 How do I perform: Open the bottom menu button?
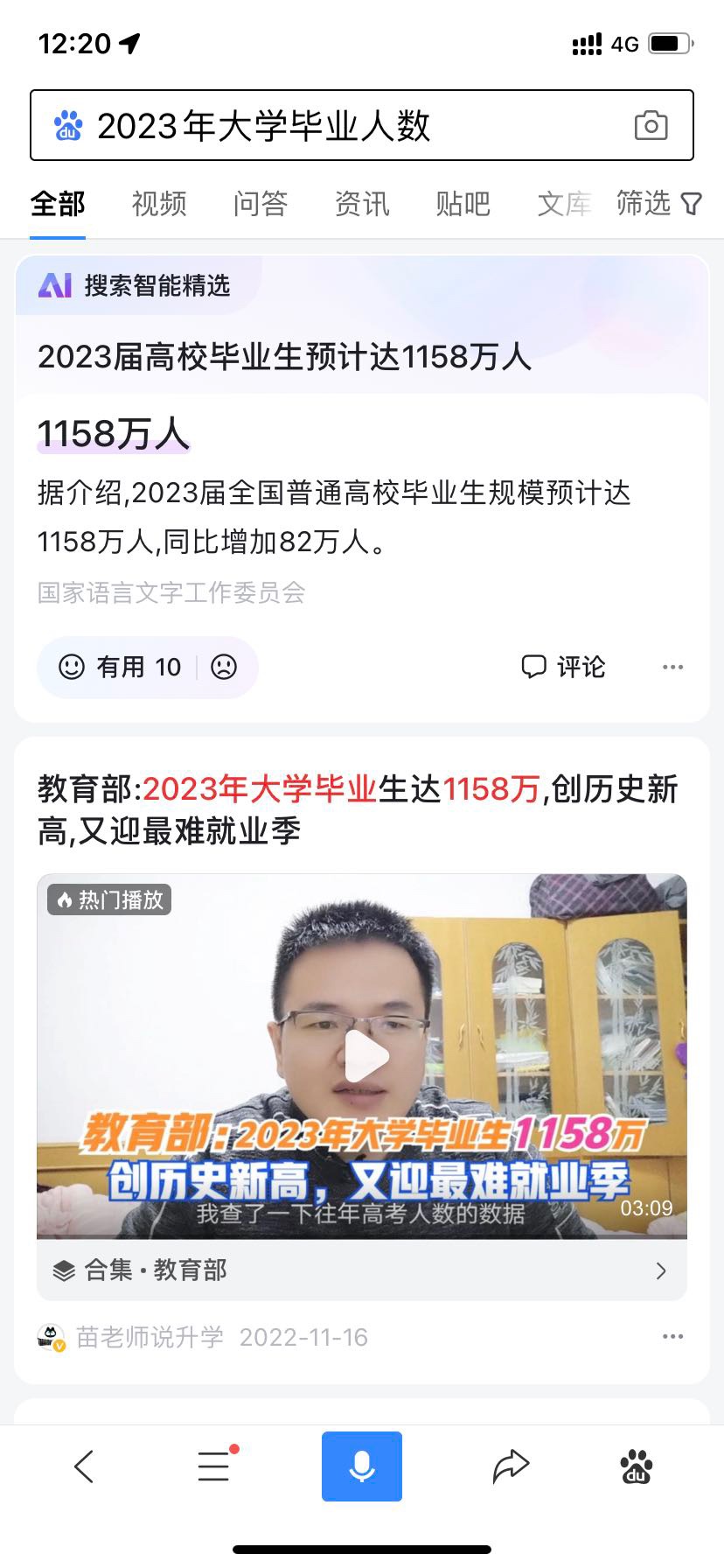pos(213,1466)
